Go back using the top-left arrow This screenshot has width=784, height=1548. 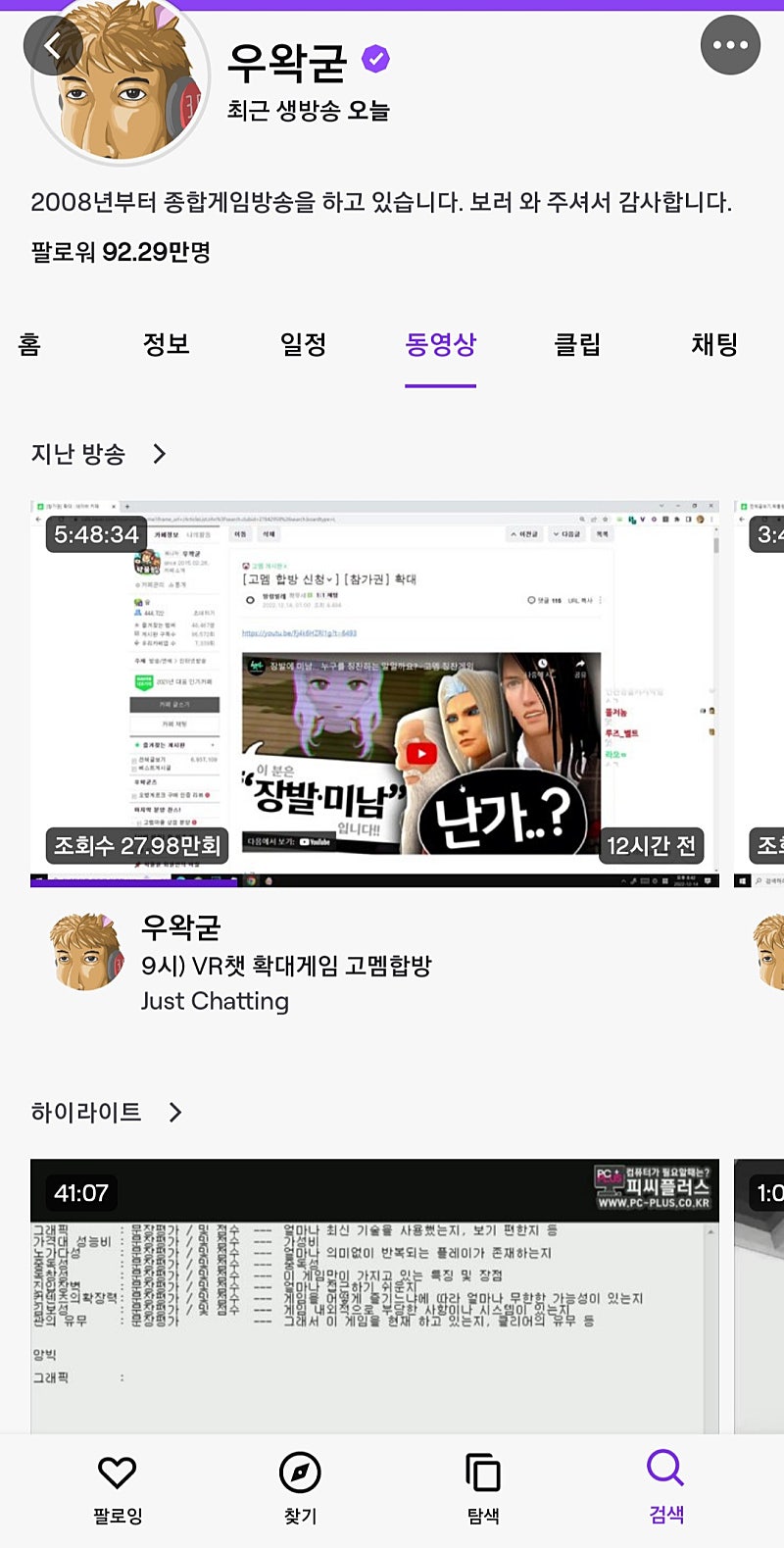52,45
